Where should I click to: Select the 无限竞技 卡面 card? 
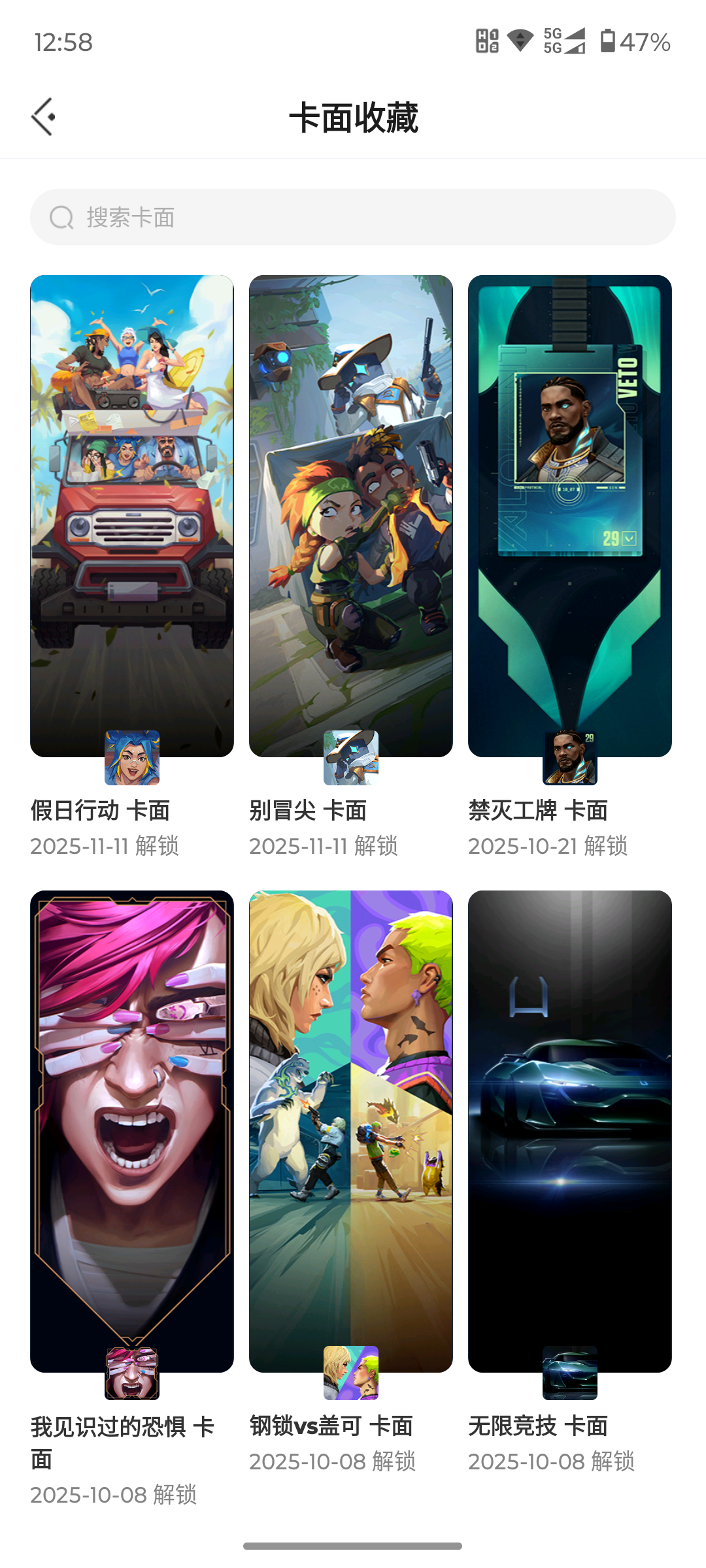[570, 1130]
